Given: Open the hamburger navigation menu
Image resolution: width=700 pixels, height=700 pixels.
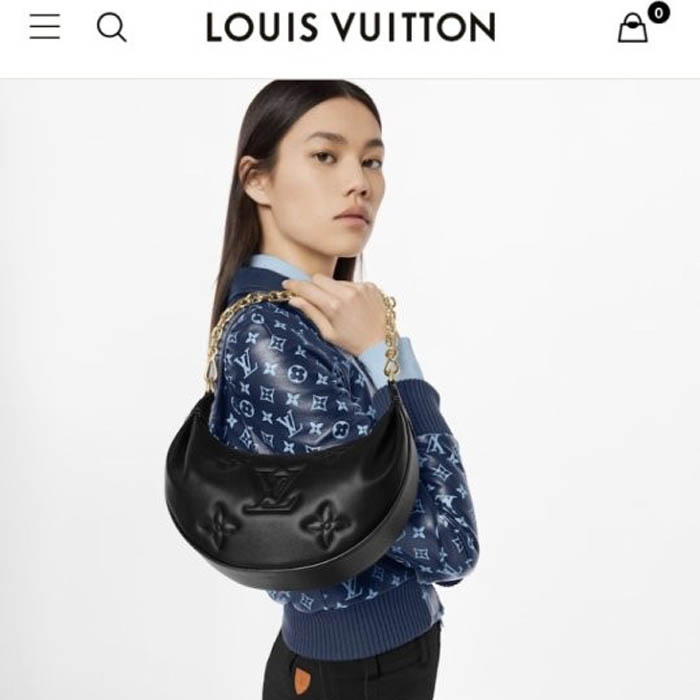Looking at the screenshot, I should [45, 27].
